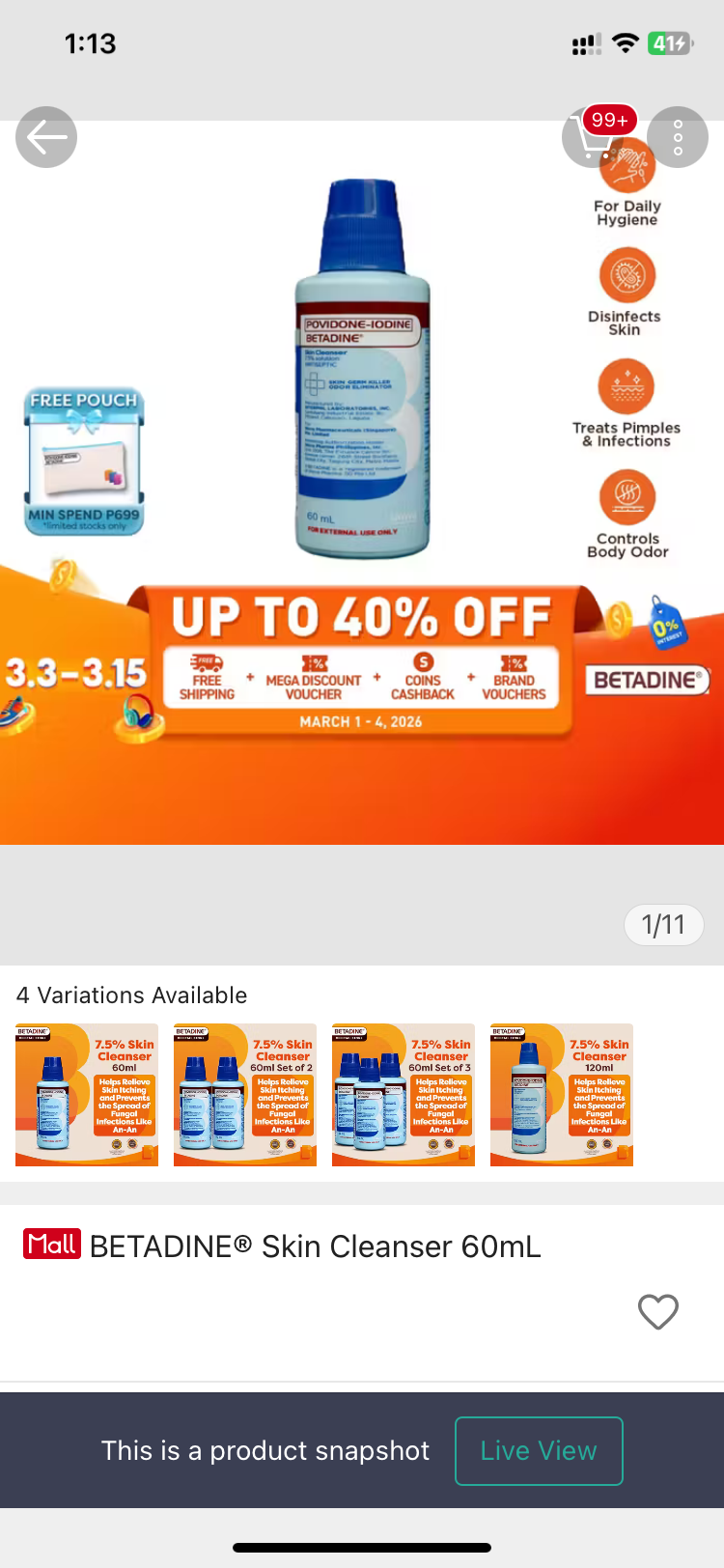Go back using the arrow button
This screenshot has height=1568, width=724.
coord(46,137)
